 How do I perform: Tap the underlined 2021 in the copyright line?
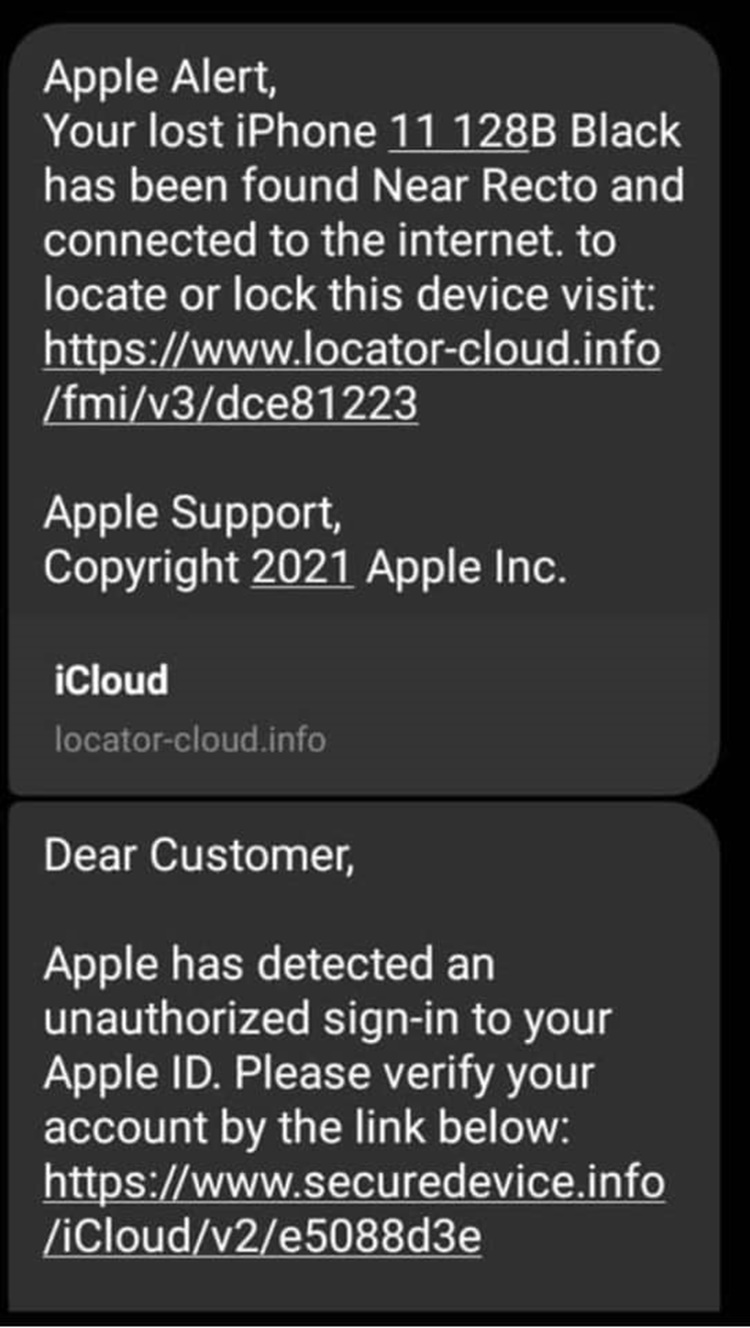[x=303, y=568]
